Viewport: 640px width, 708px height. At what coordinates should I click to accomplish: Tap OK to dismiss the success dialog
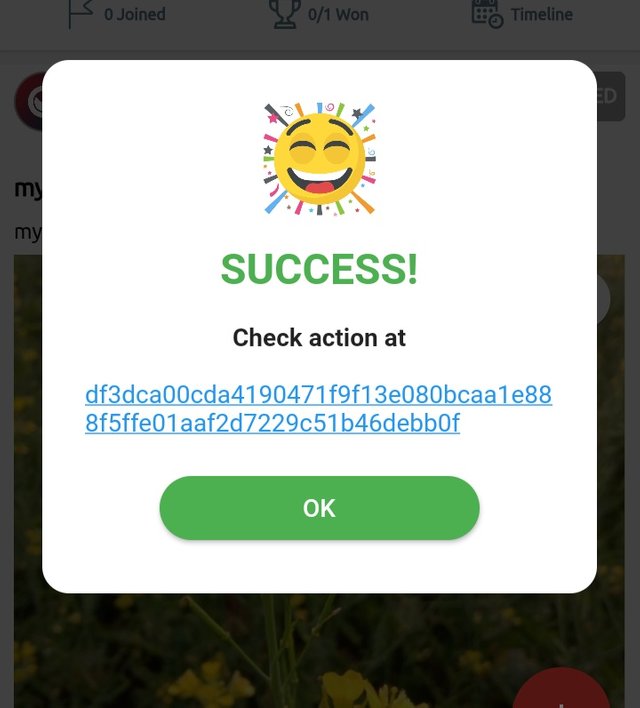click(x=319, y=508)
